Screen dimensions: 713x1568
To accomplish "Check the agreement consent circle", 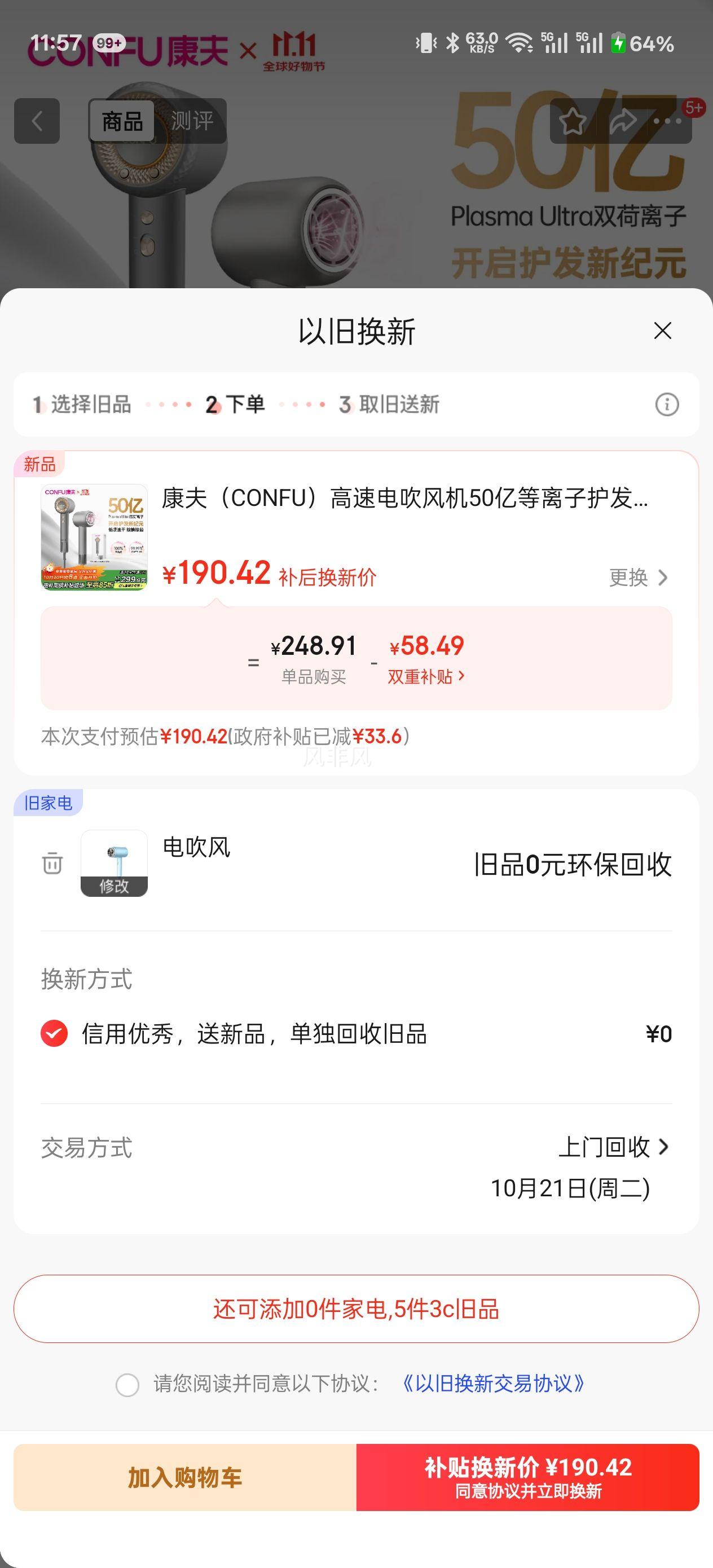I will [127, 1385].
